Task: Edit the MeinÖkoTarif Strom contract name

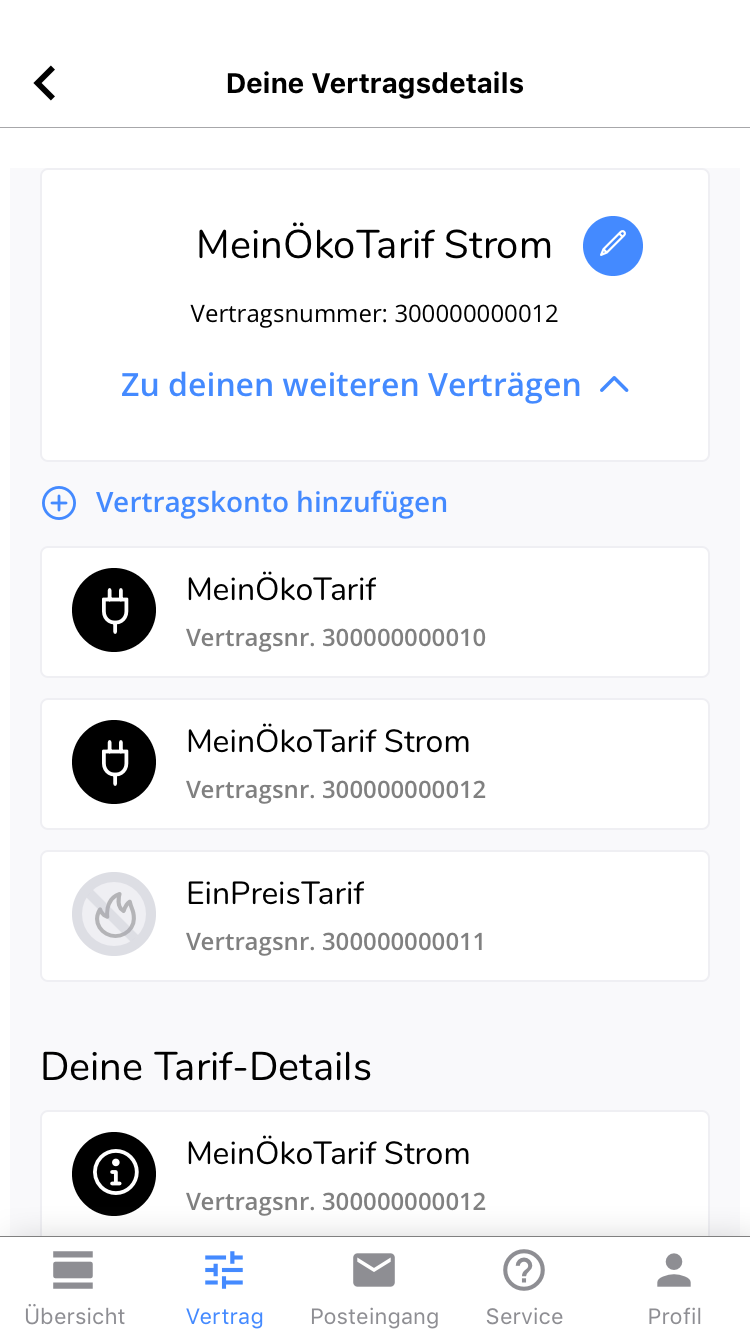Action: point(613,246)
